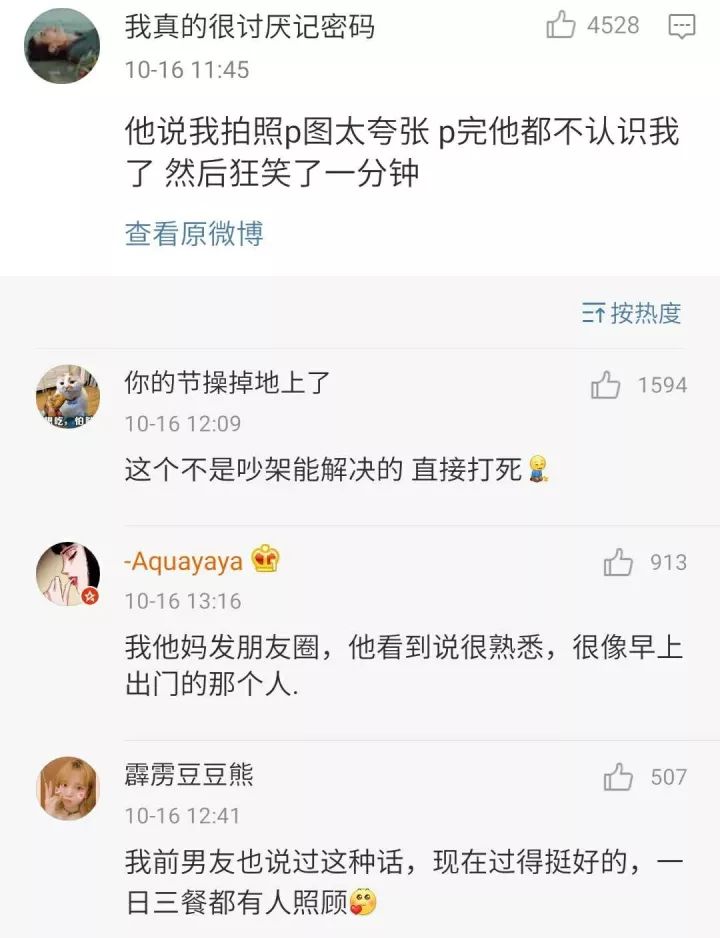Viewport: 720px width, 938px height.
Task: Tap the username 你的节操掉地上了
Action: (x=227, y=382)
